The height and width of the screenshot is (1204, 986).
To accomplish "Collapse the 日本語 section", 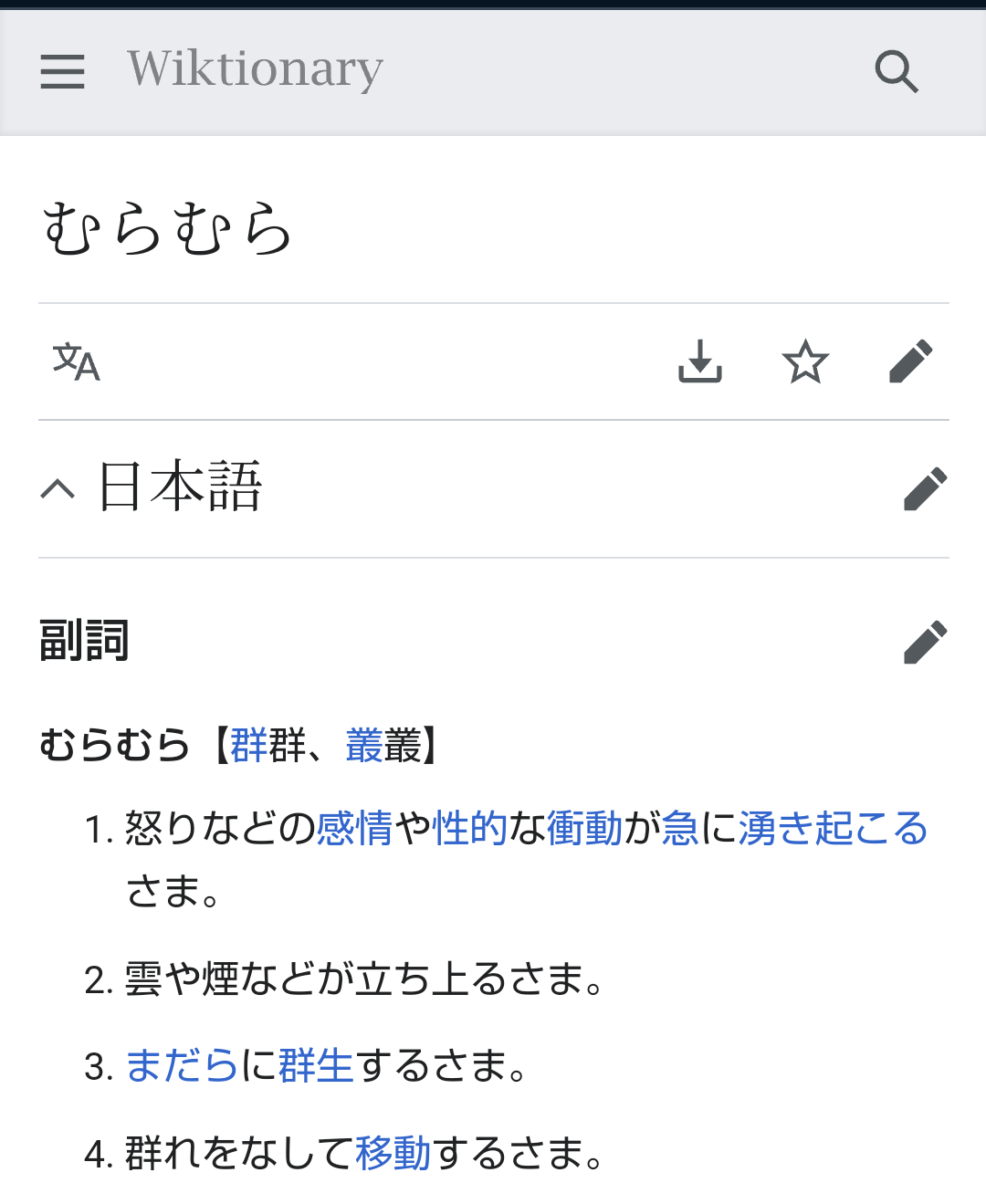I will (58, 489).
